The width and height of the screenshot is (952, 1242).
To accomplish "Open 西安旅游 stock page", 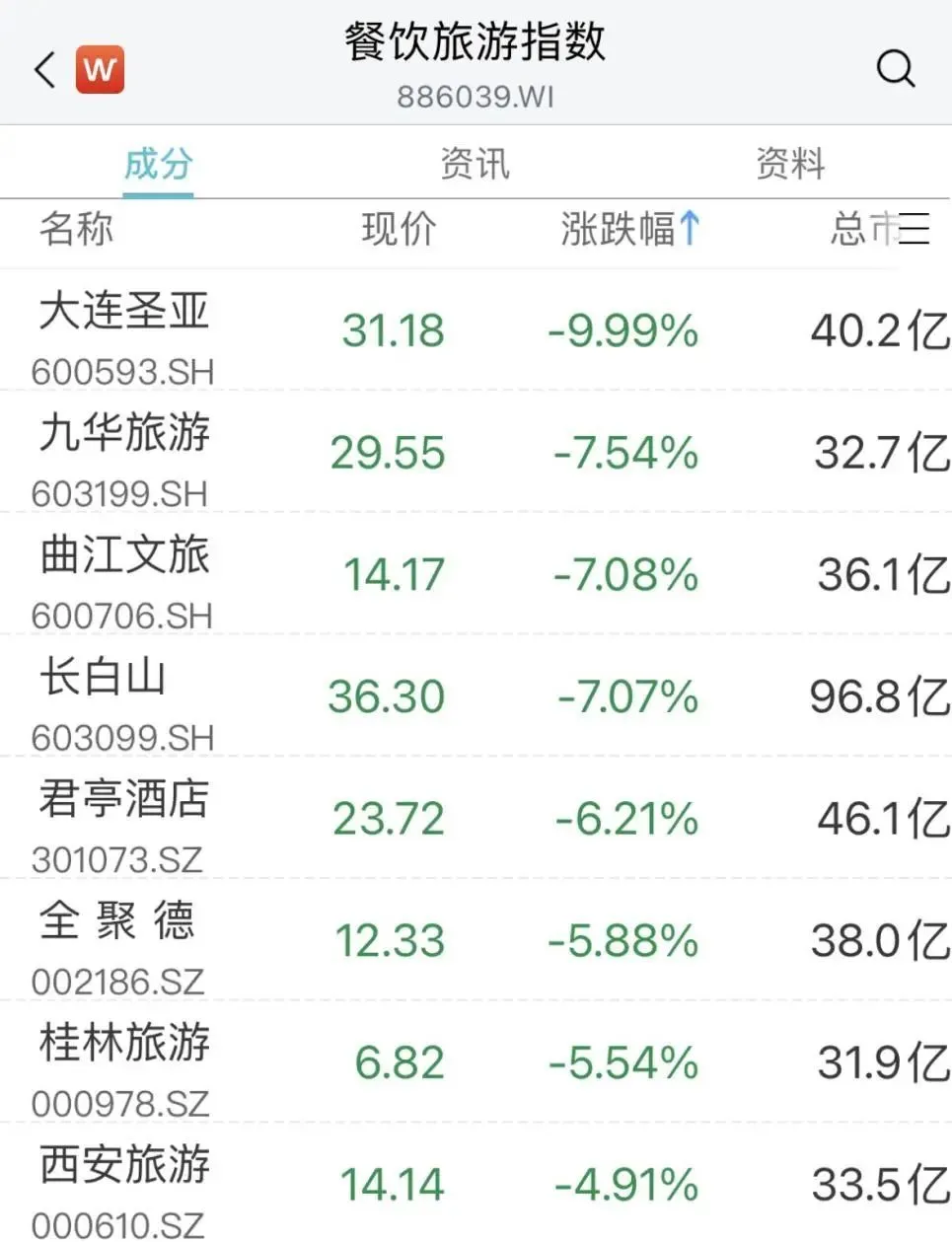I will 124,1186.
